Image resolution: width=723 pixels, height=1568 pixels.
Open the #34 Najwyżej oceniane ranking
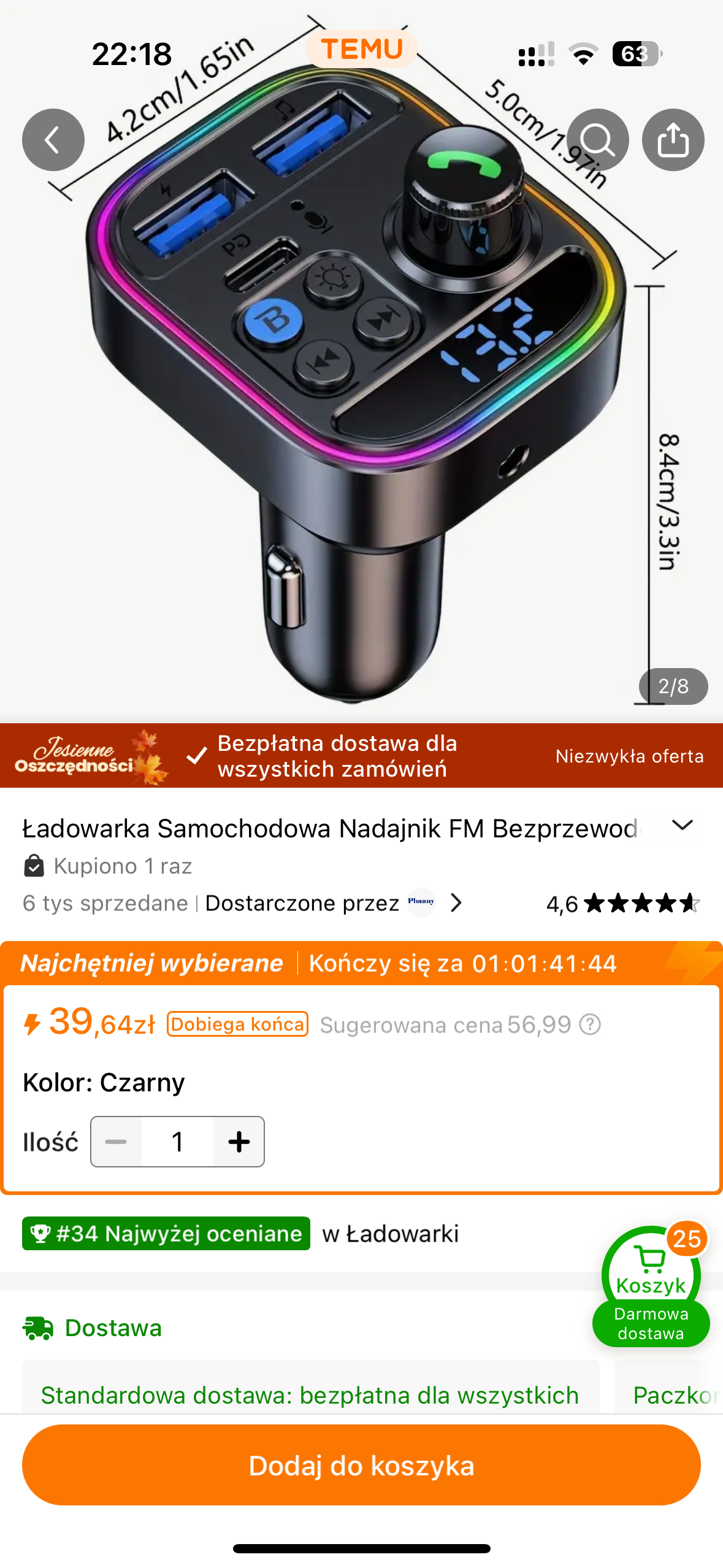point(166,1234)
